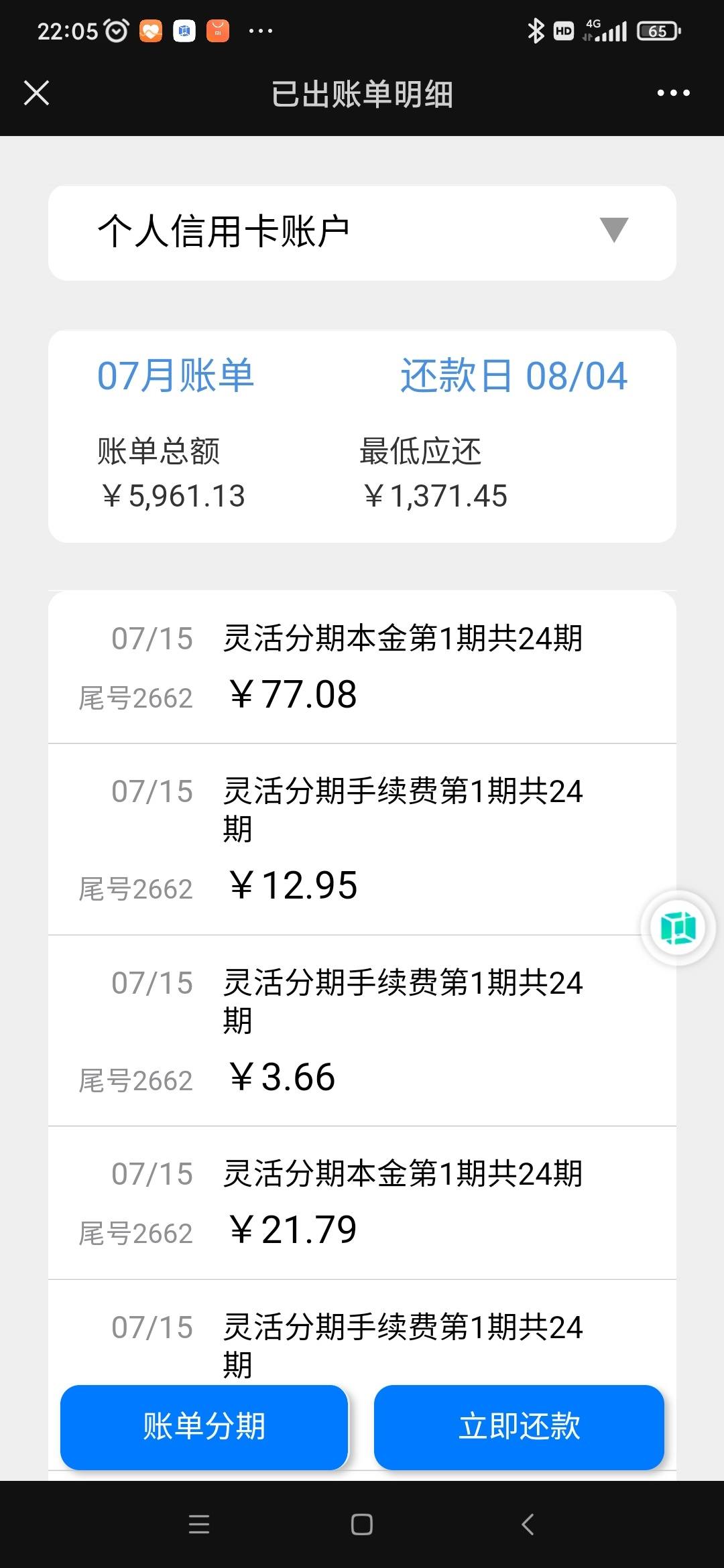Expand the 个人信用卡账户 dropdown

click(x=362, y=233)
